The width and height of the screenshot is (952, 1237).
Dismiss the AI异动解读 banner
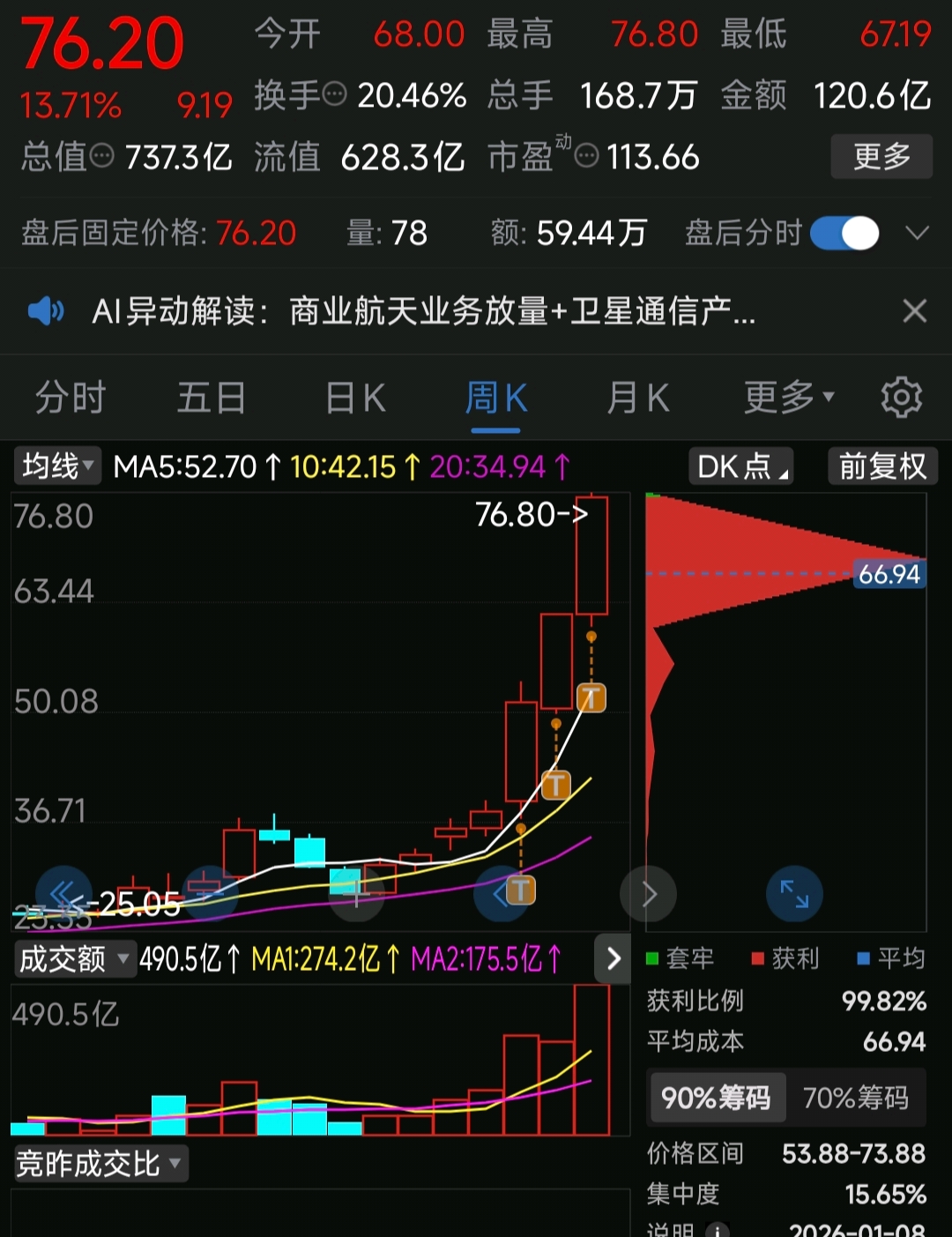click(914, 311)
